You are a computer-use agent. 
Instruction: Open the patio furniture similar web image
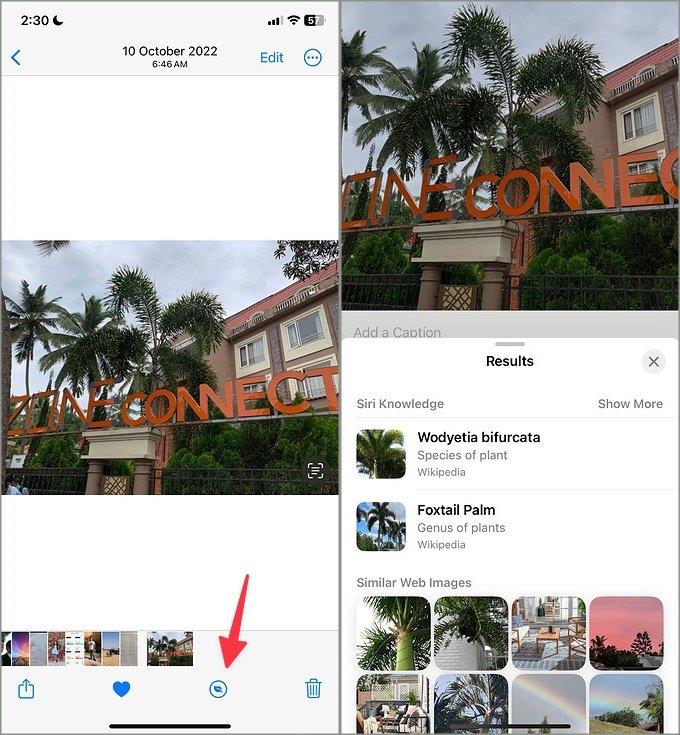point(548,633)
